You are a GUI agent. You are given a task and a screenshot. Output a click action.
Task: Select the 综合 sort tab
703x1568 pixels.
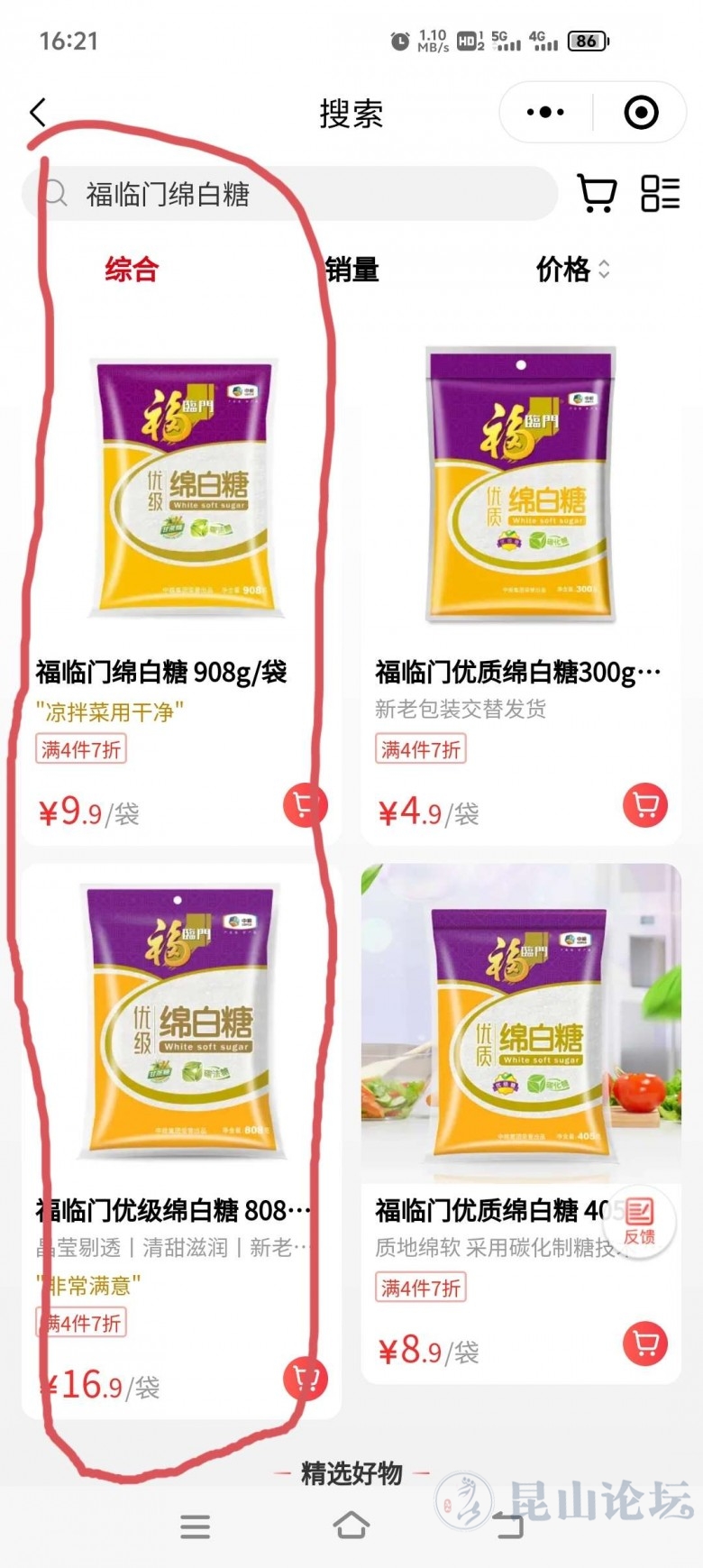[132, 270]
